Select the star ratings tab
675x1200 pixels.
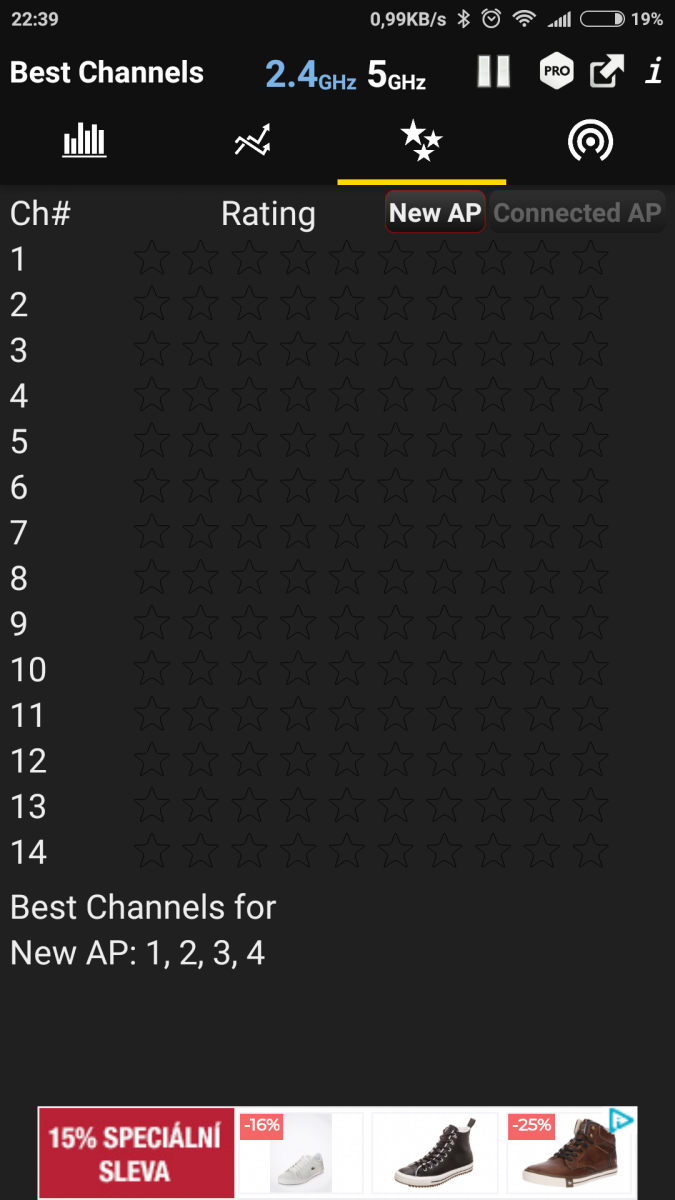pos(421,141)
